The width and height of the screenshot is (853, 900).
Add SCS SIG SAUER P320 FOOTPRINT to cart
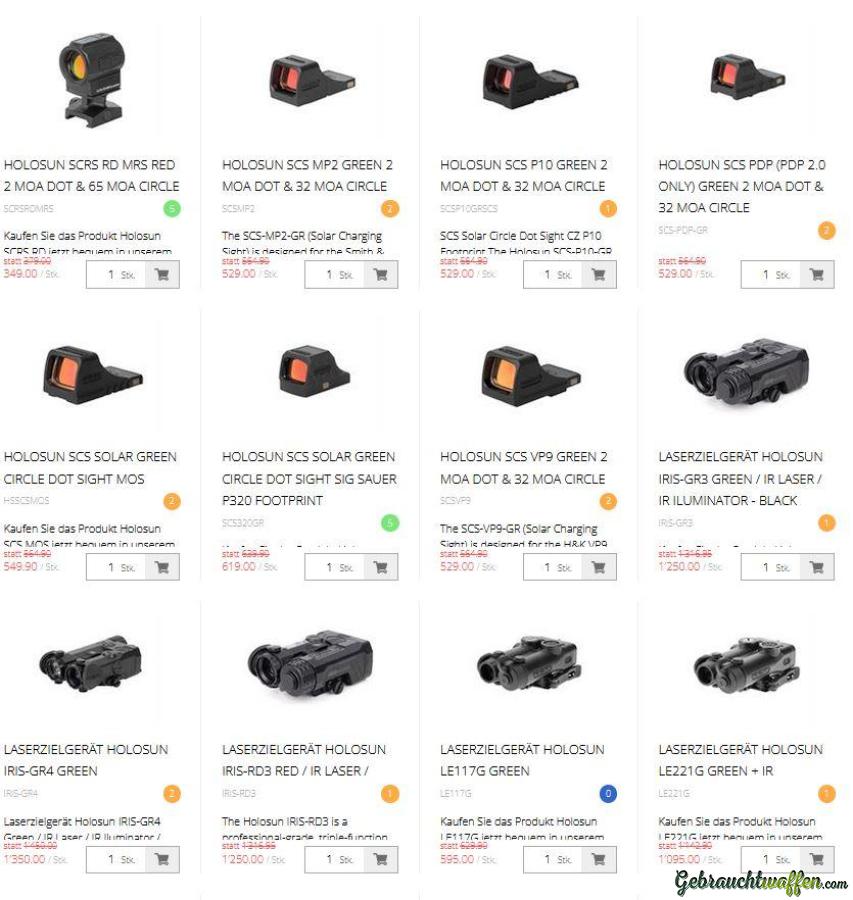click(x=380, y=567)
